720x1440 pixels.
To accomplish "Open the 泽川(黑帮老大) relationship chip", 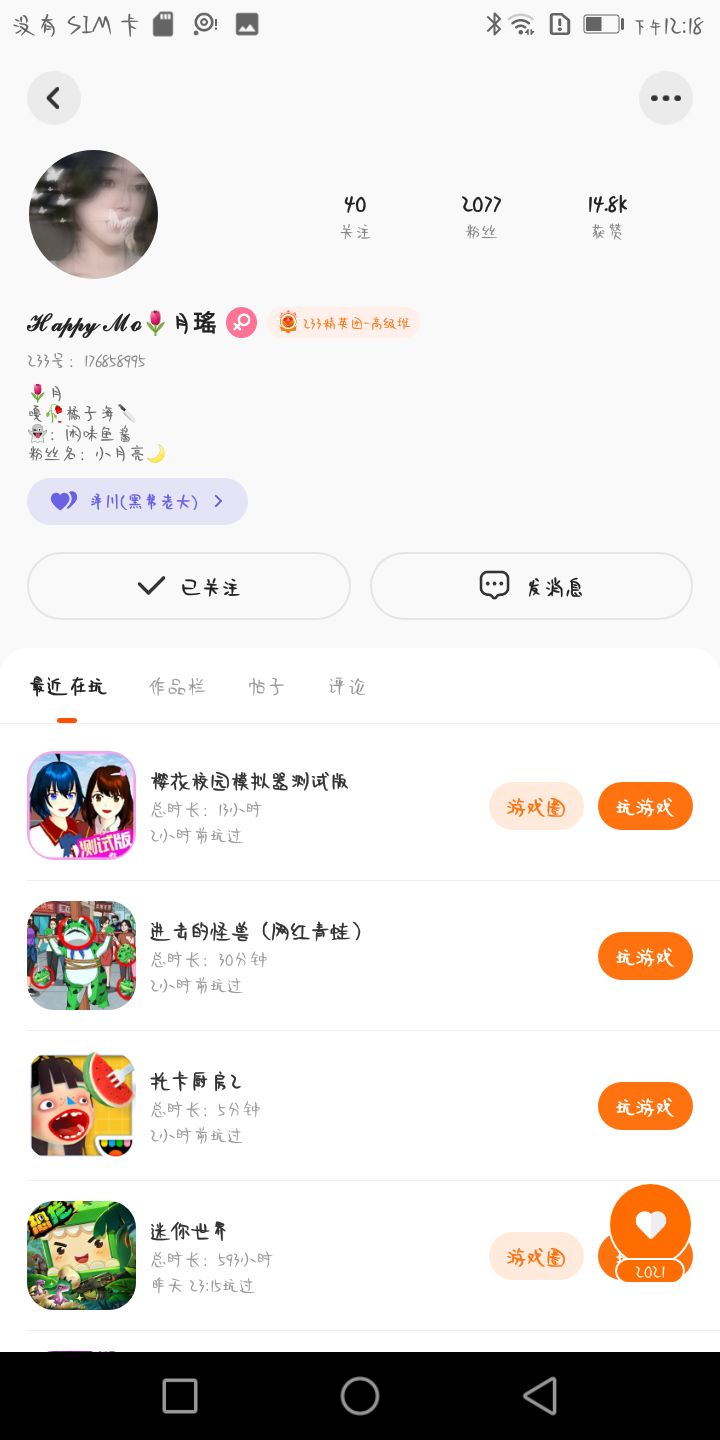I will pyautogui.click(x=138, y=501).
